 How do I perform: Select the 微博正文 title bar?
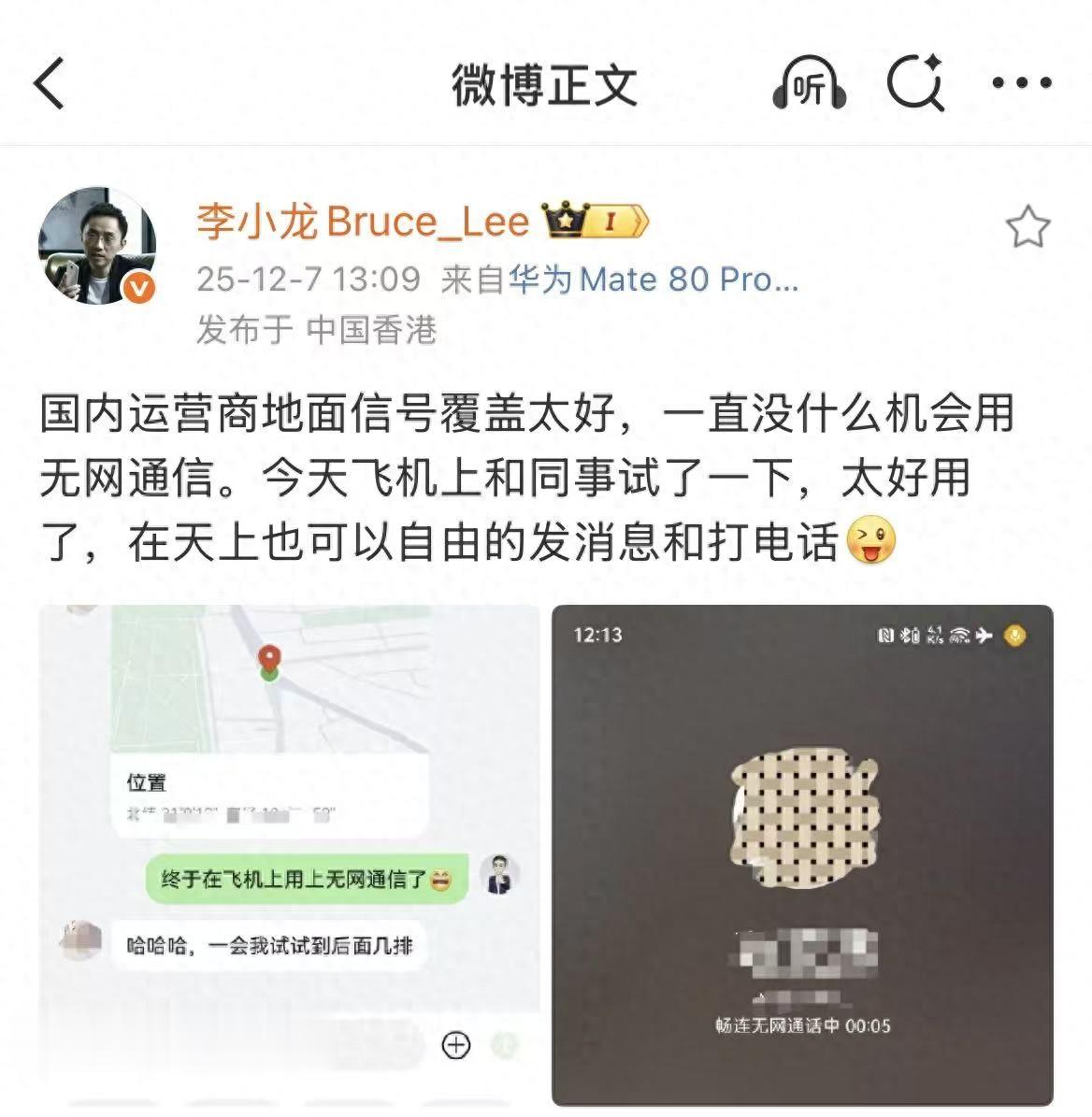[x=545, y=82]
